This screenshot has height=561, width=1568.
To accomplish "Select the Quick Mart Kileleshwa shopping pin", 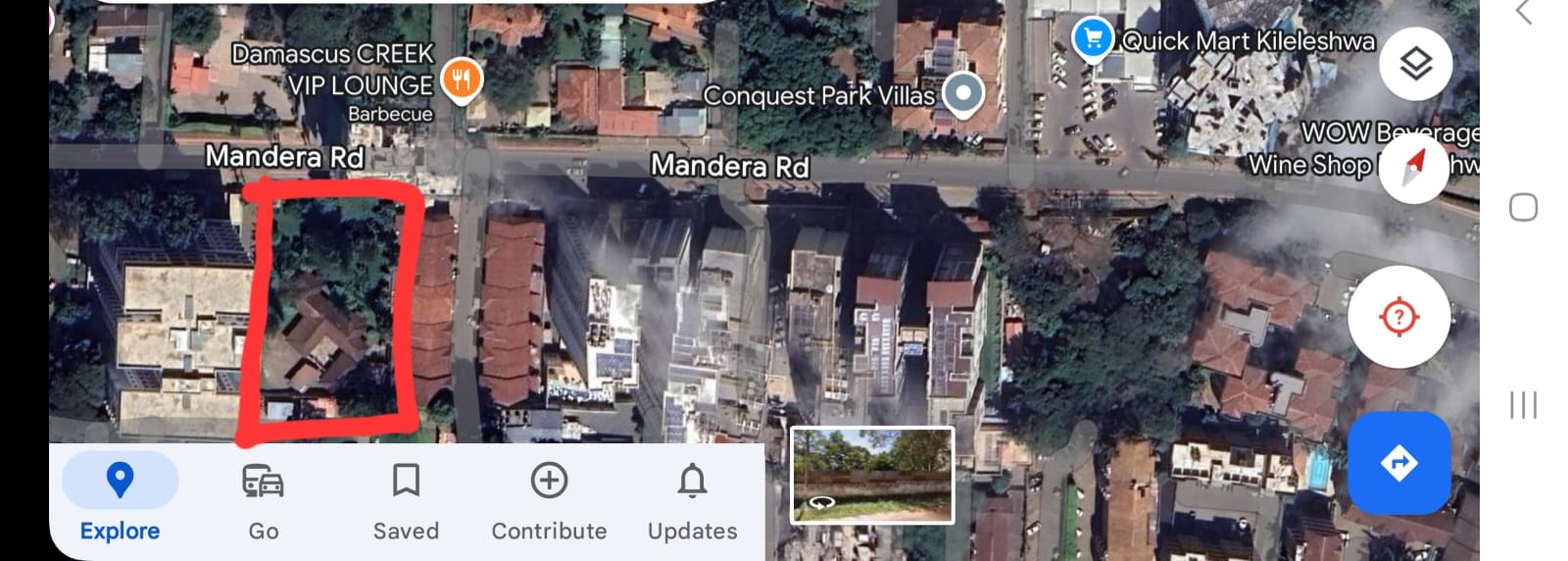I will coord(1092,39).
